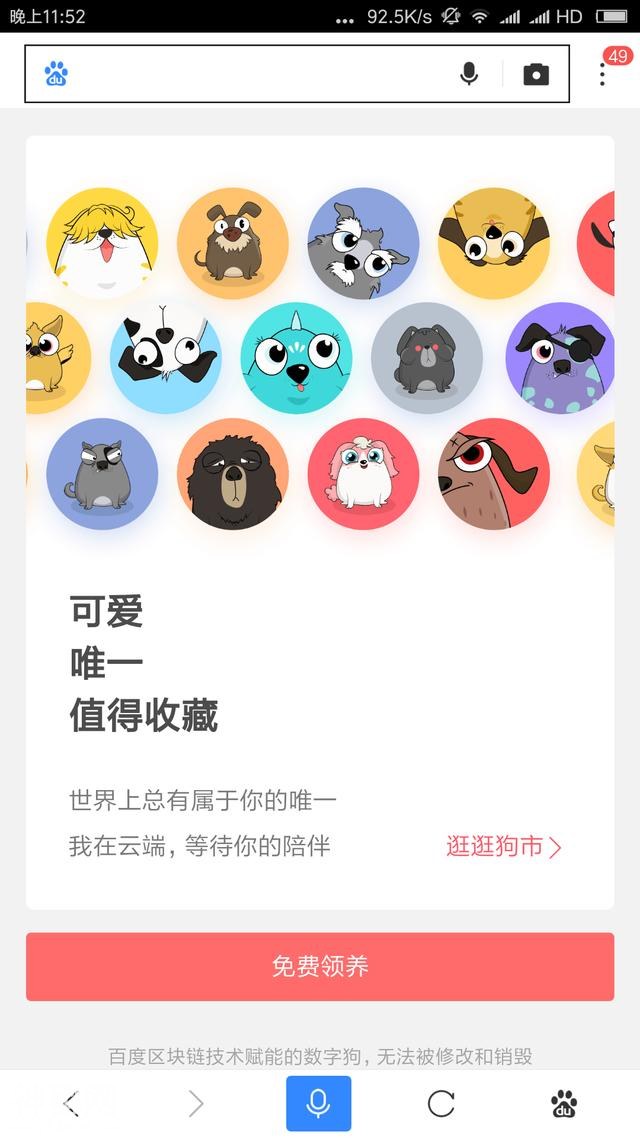Tap the blue voice button in bottom toolbar
This screenshot has width=640, height=1138.
tap(319, 1104)
